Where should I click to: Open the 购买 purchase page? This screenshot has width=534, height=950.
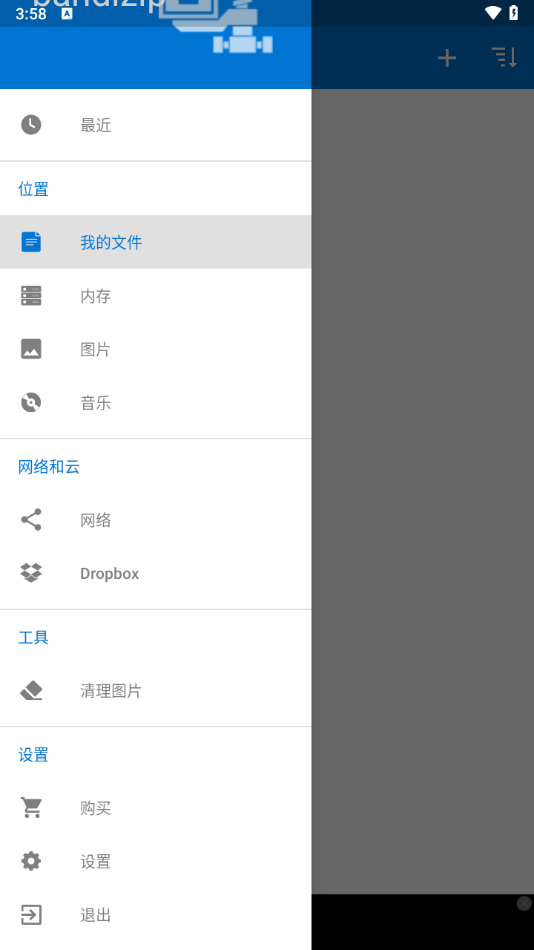point(155,808)
